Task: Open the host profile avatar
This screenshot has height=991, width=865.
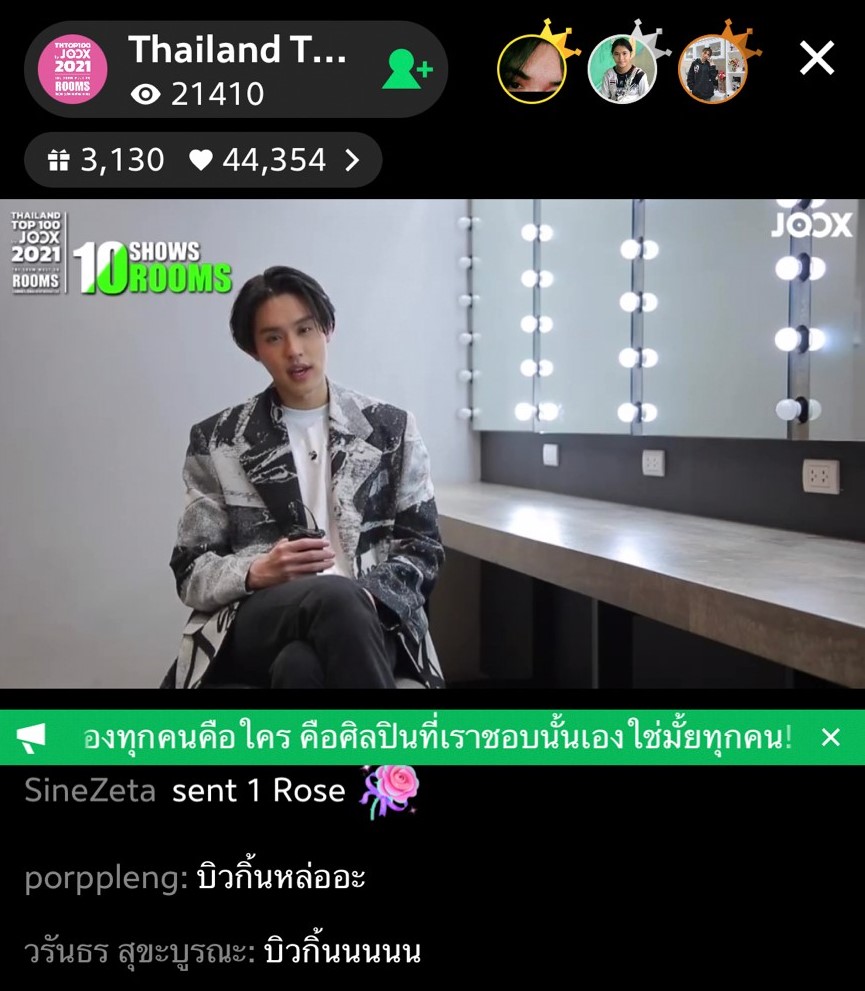Action: (x=72, y=69)
